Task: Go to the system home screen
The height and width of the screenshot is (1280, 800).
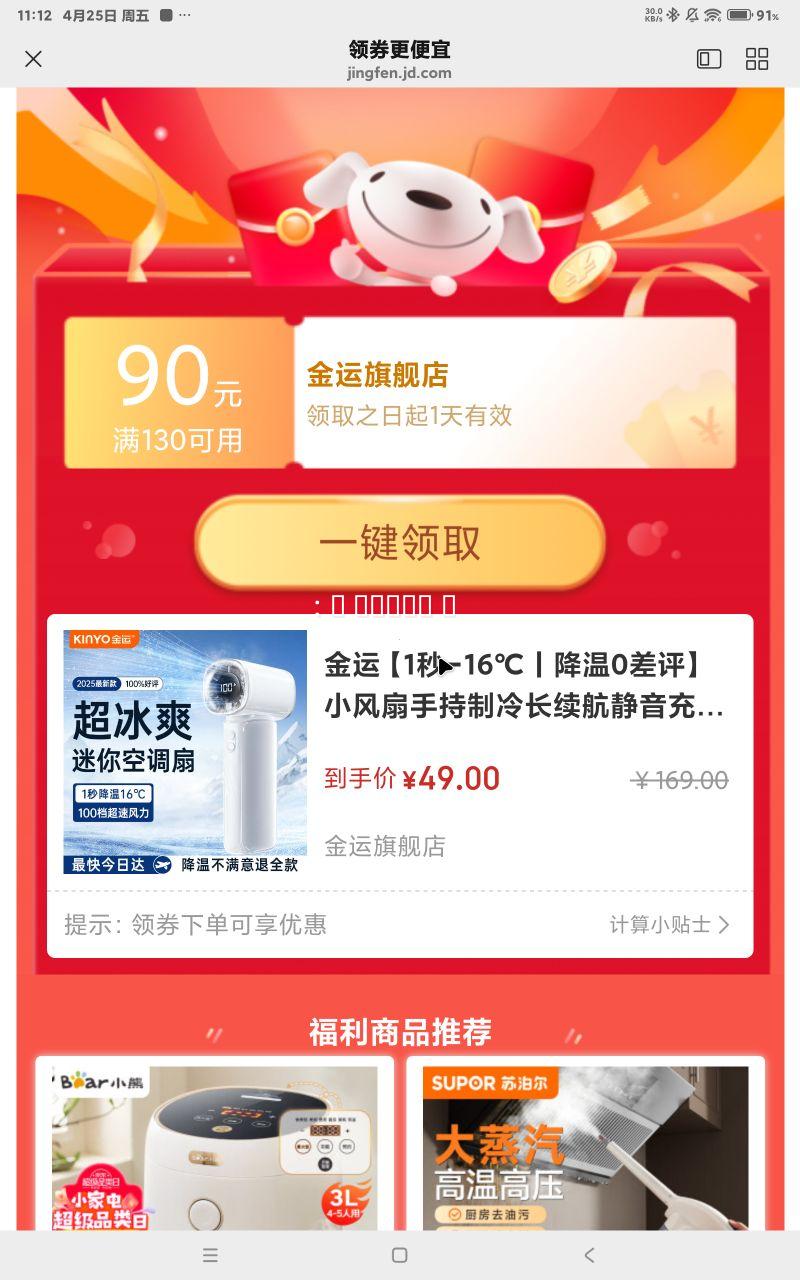Action: (x=400, y=1255)
